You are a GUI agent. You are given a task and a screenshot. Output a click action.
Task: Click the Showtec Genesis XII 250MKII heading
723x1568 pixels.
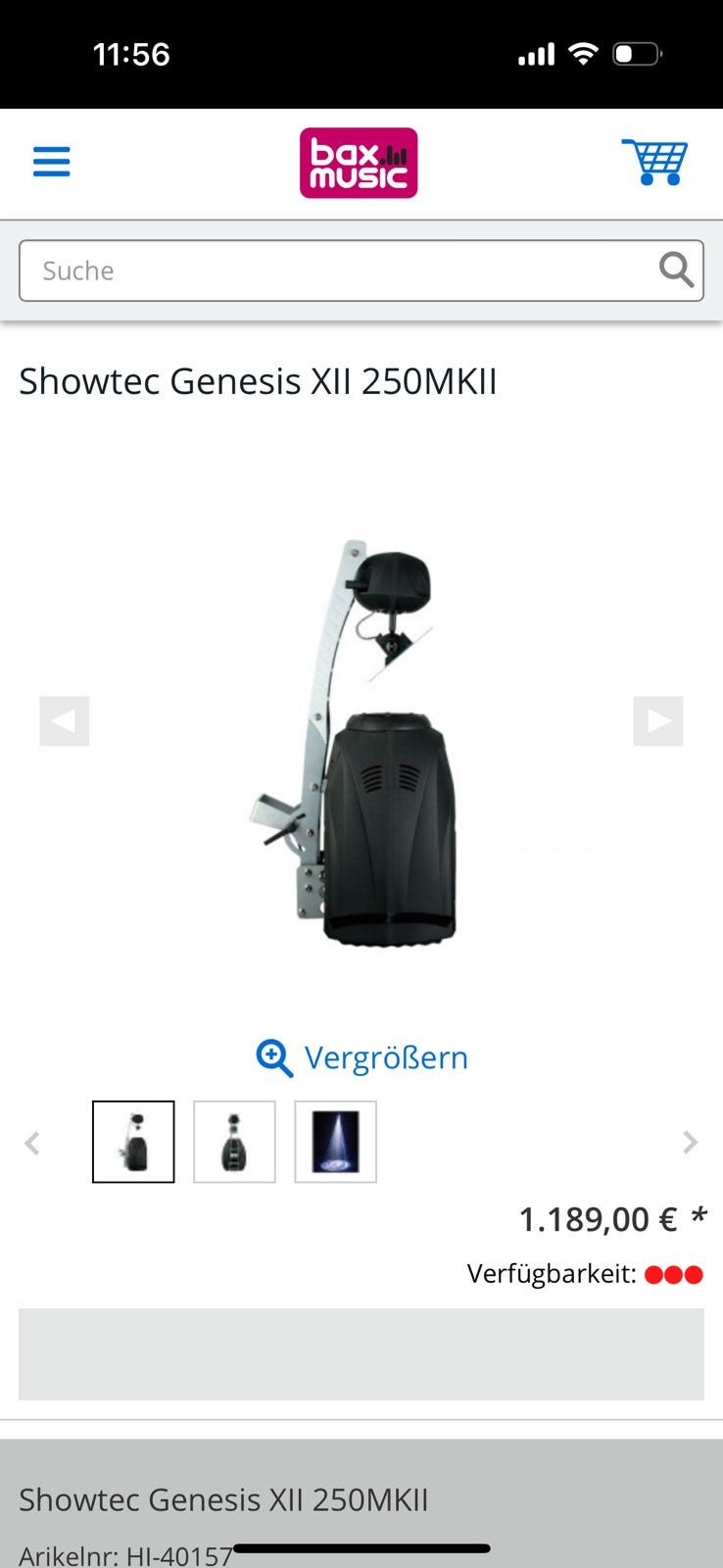point(259,382)
